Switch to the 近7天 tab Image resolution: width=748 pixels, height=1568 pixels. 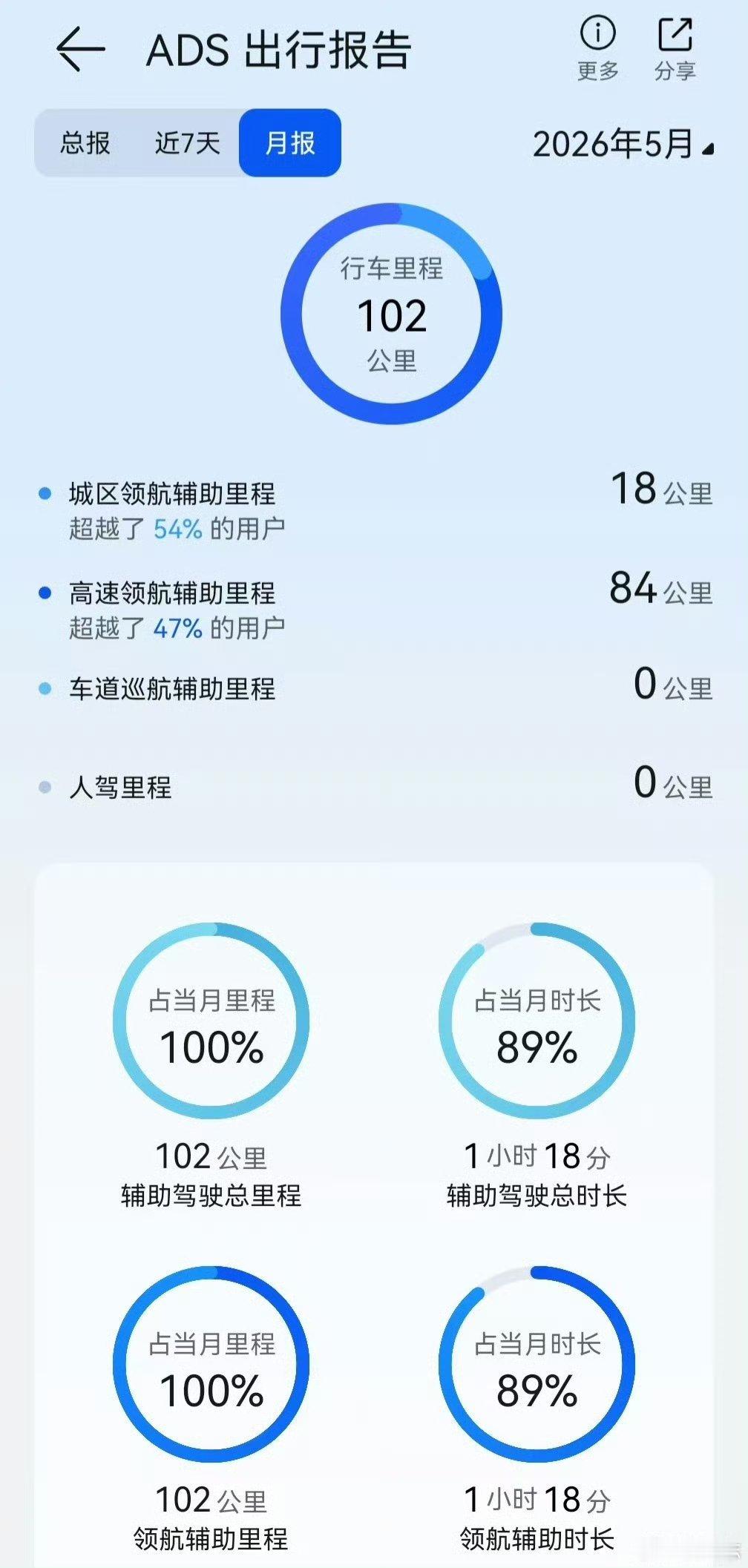click(x=187, y=142)
